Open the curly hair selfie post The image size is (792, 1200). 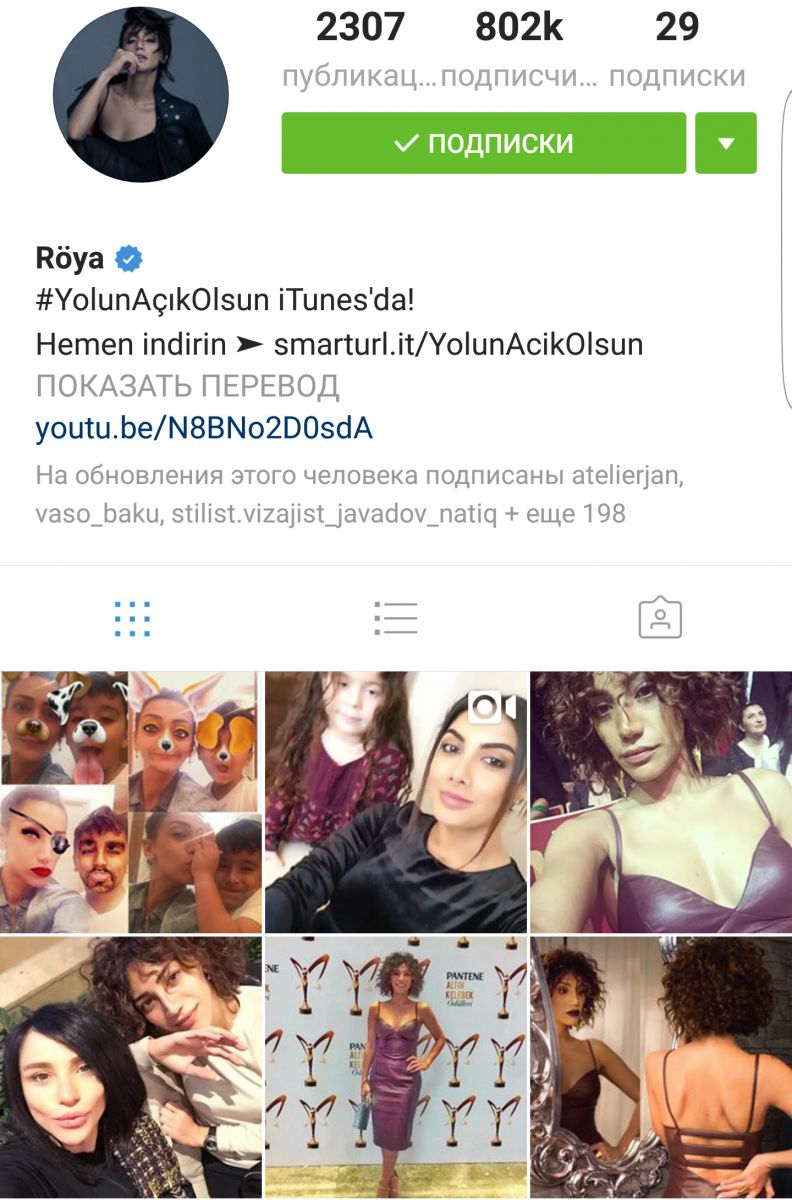(661, 801)
